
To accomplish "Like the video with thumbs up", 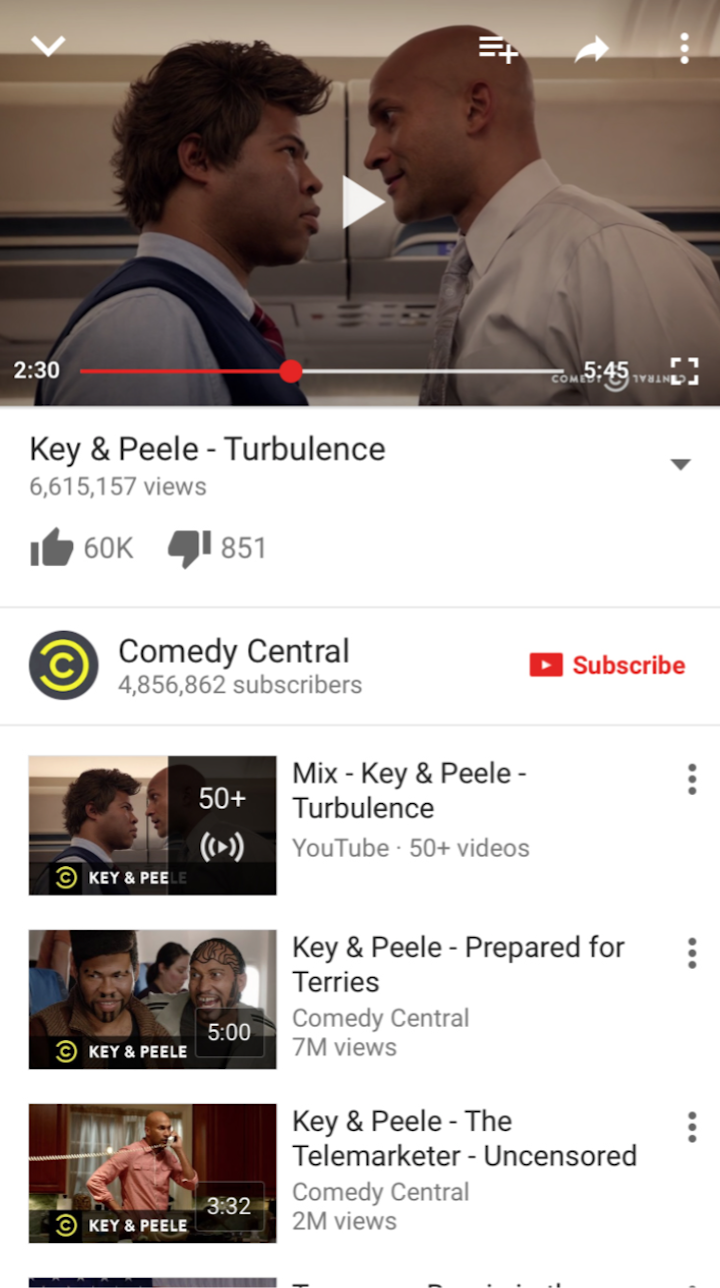I will [52, 548].
